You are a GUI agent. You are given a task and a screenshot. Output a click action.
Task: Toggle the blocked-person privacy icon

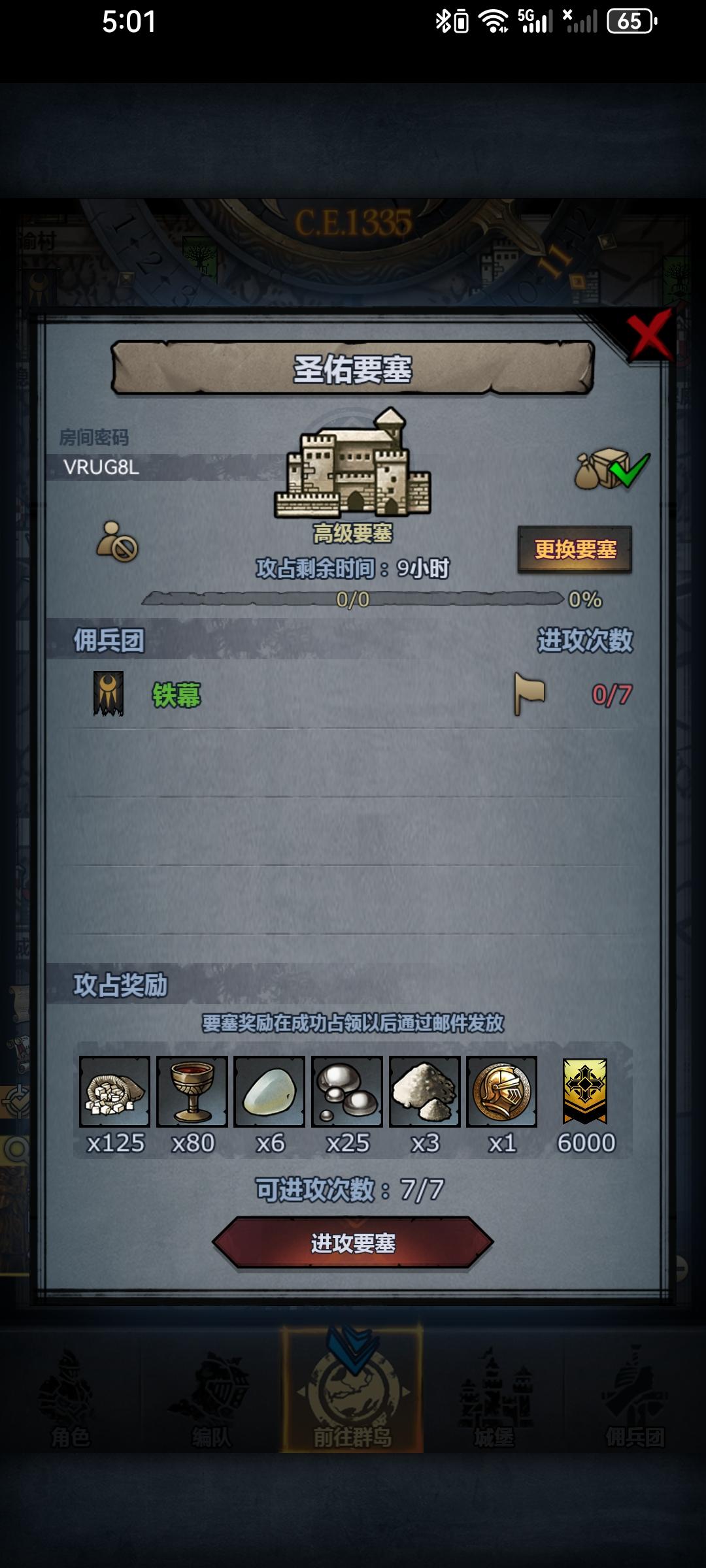(116, 547)
